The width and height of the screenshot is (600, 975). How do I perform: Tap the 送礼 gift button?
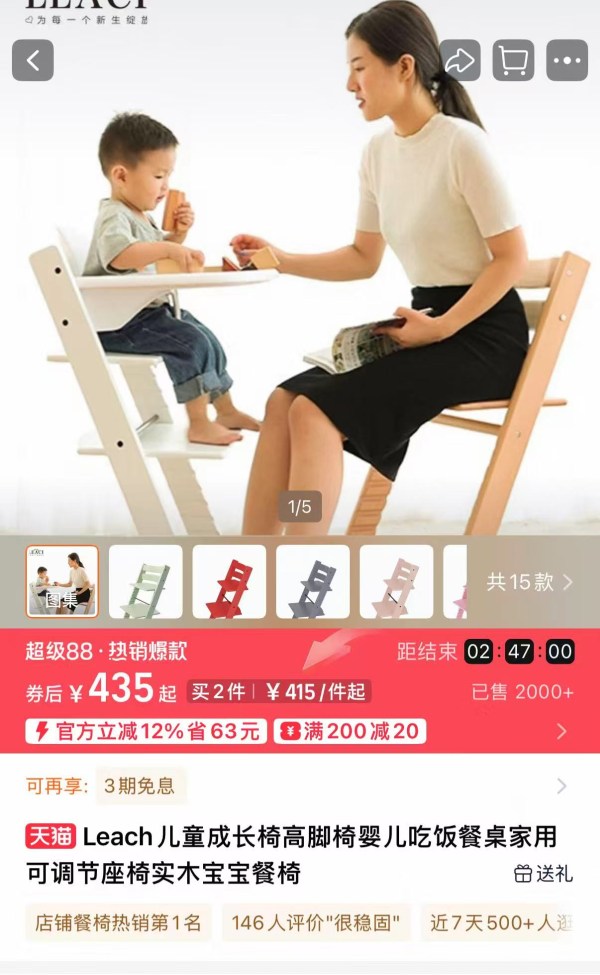pyautogui.click(x=544, y=873)
